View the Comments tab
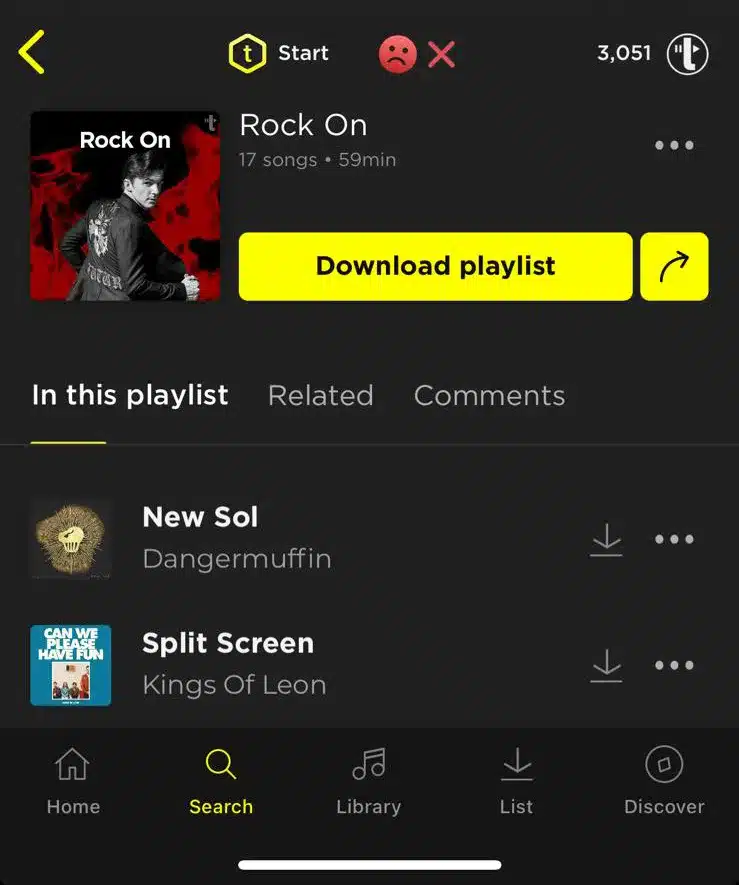The height and width of the screenshot is (885, 739). (489, 396)
